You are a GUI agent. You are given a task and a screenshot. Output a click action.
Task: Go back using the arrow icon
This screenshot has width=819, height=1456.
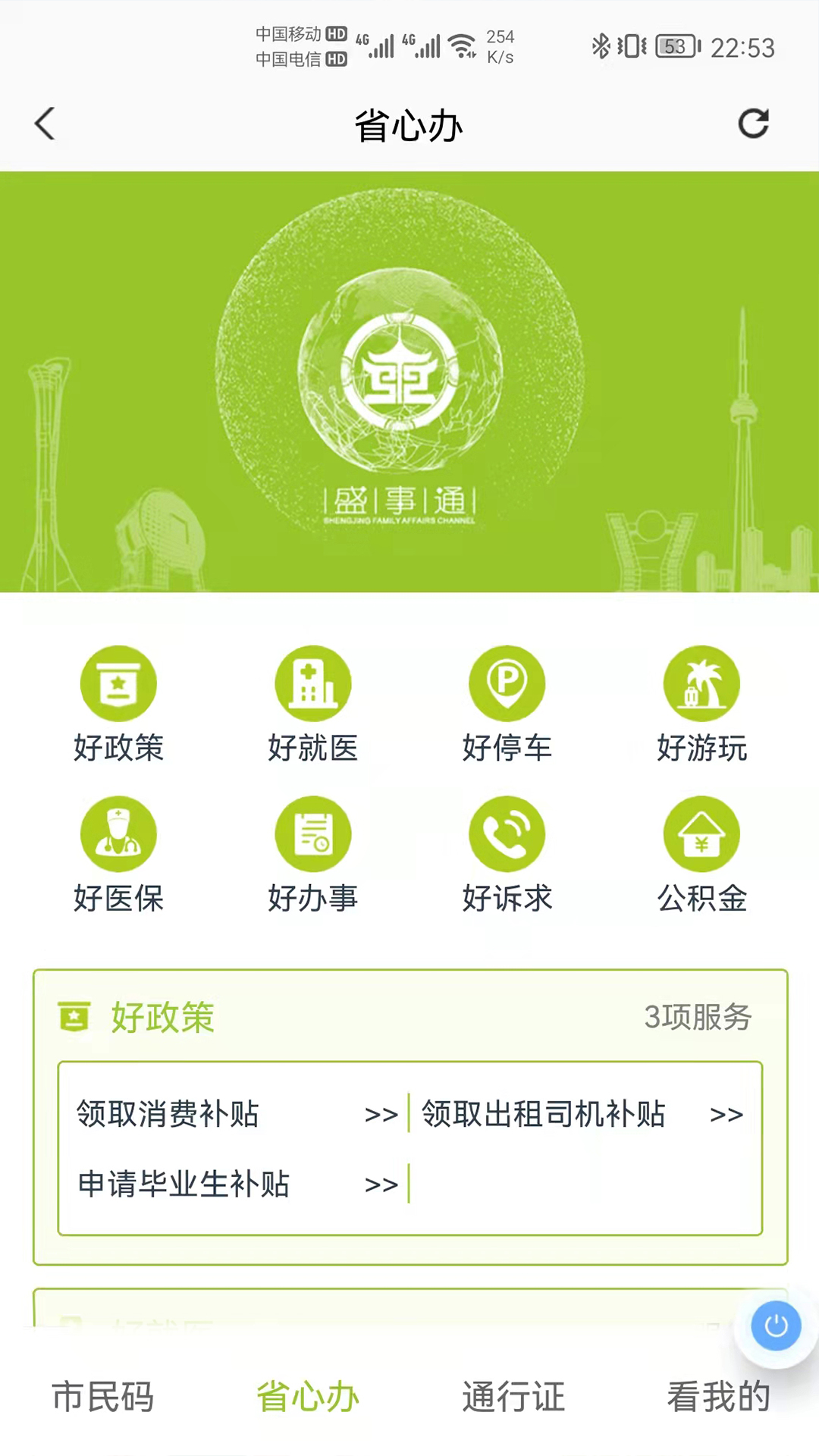pos(44,124)
